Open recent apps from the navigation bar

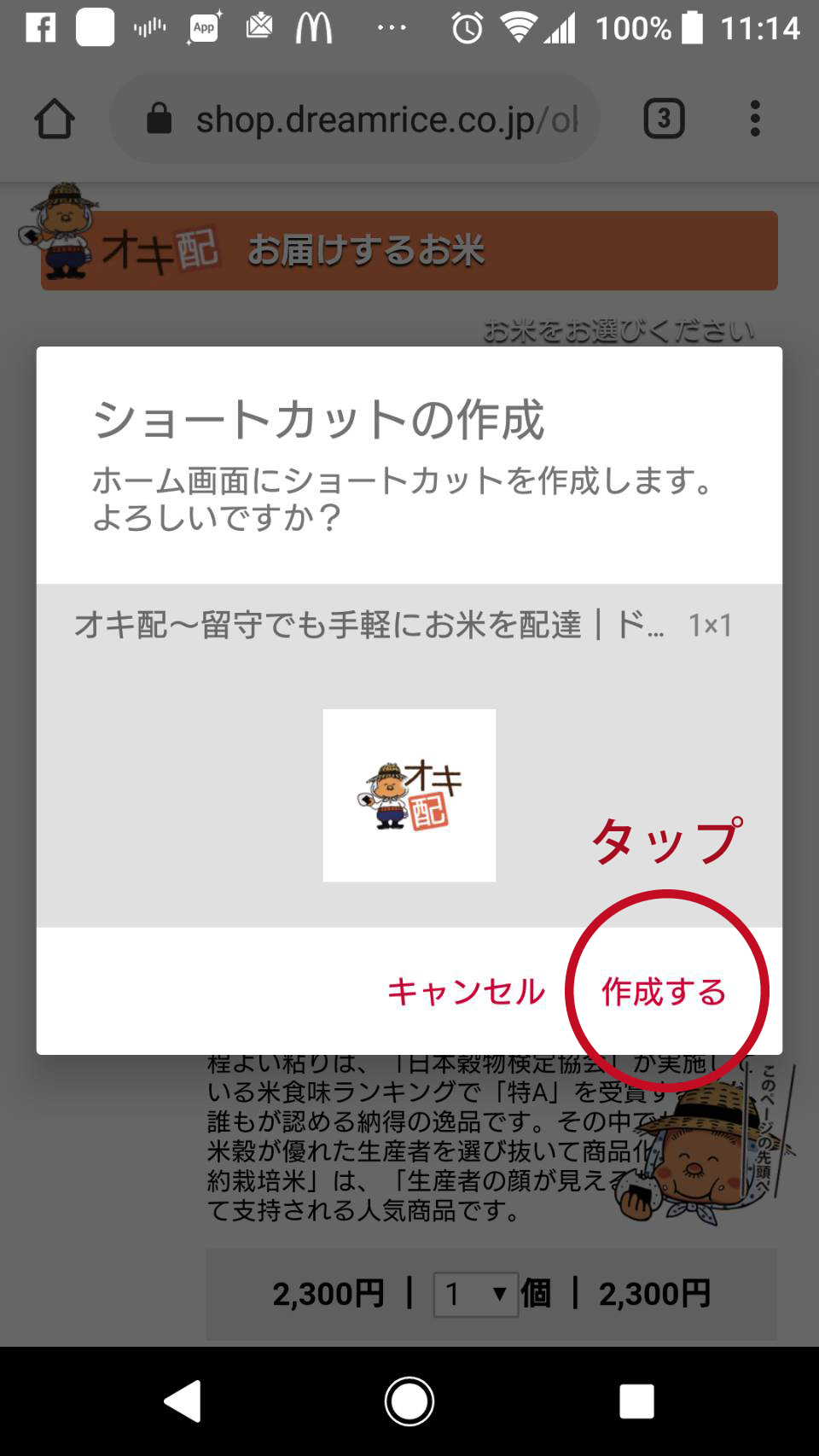pos(636,1401)
